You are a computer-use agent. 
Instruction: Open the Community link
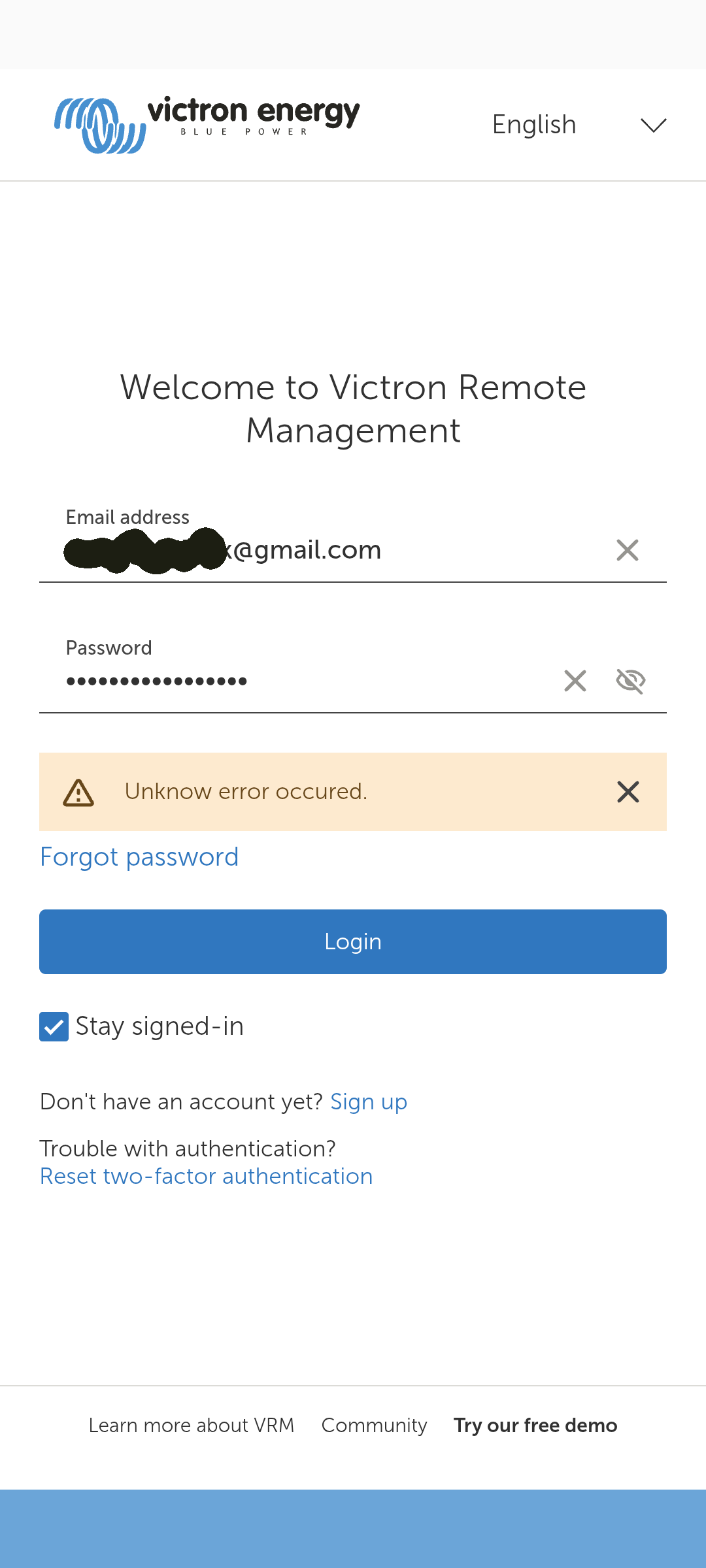point(374,1425)
